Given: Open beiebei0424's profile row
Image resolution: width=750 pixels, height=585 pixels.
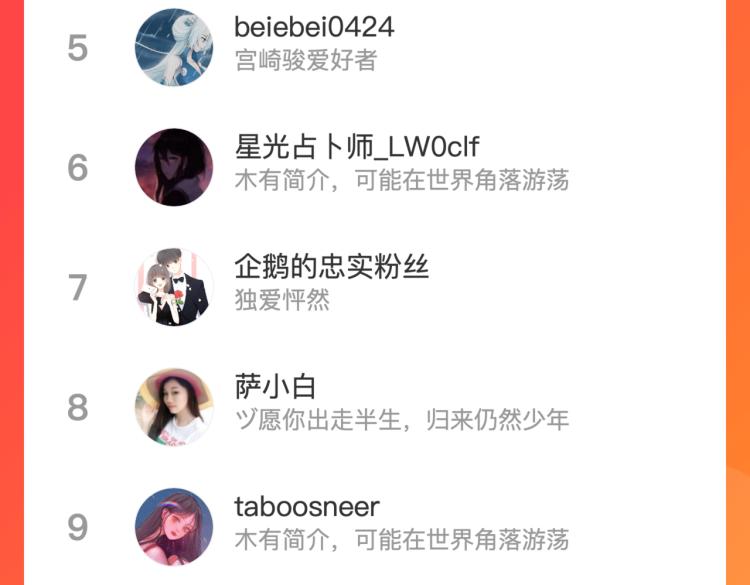Looking at the screenshot, I should tap(375, 48).
